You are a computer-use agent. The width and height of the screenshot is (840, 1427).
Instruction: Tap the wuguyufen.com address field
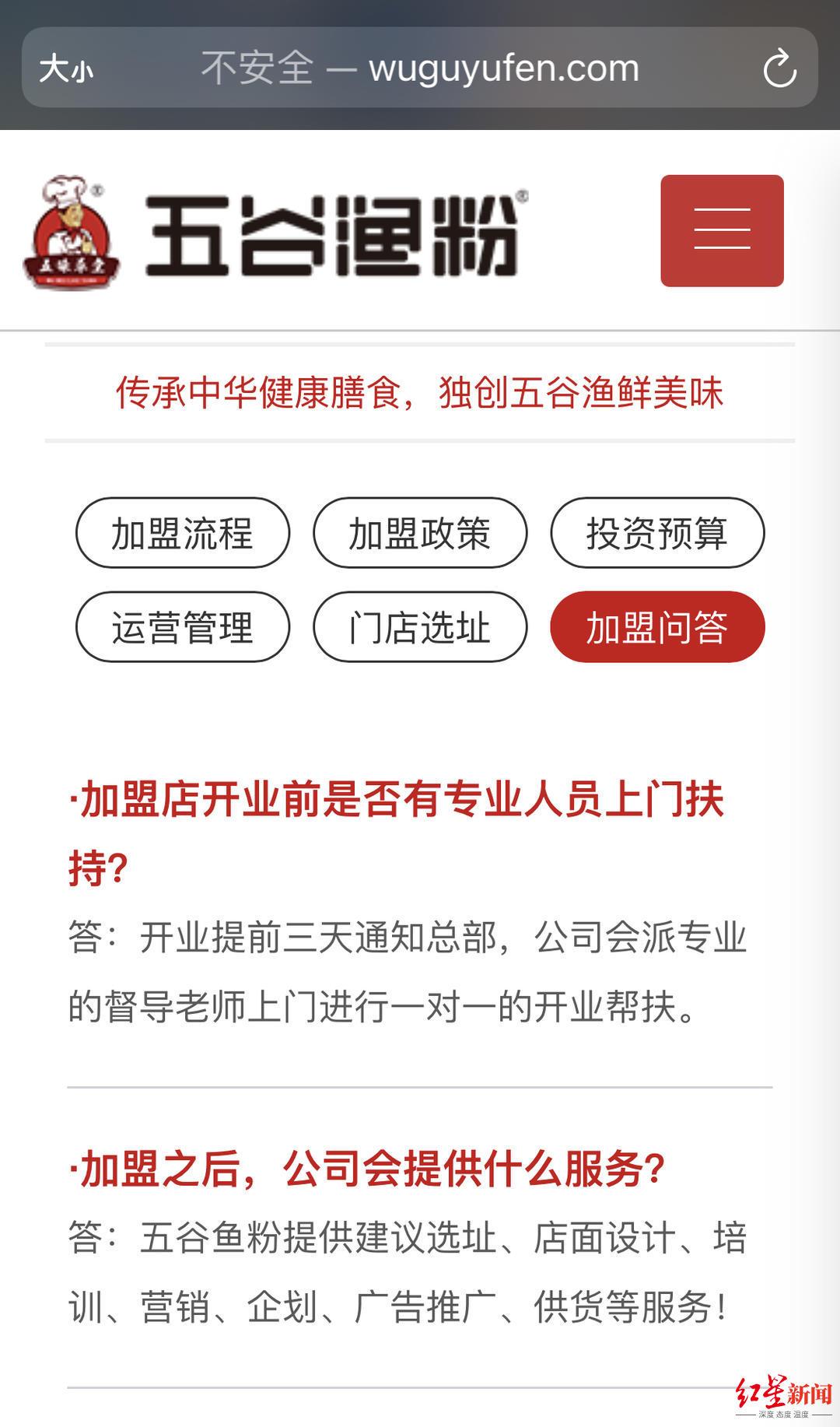coord(420,68)
